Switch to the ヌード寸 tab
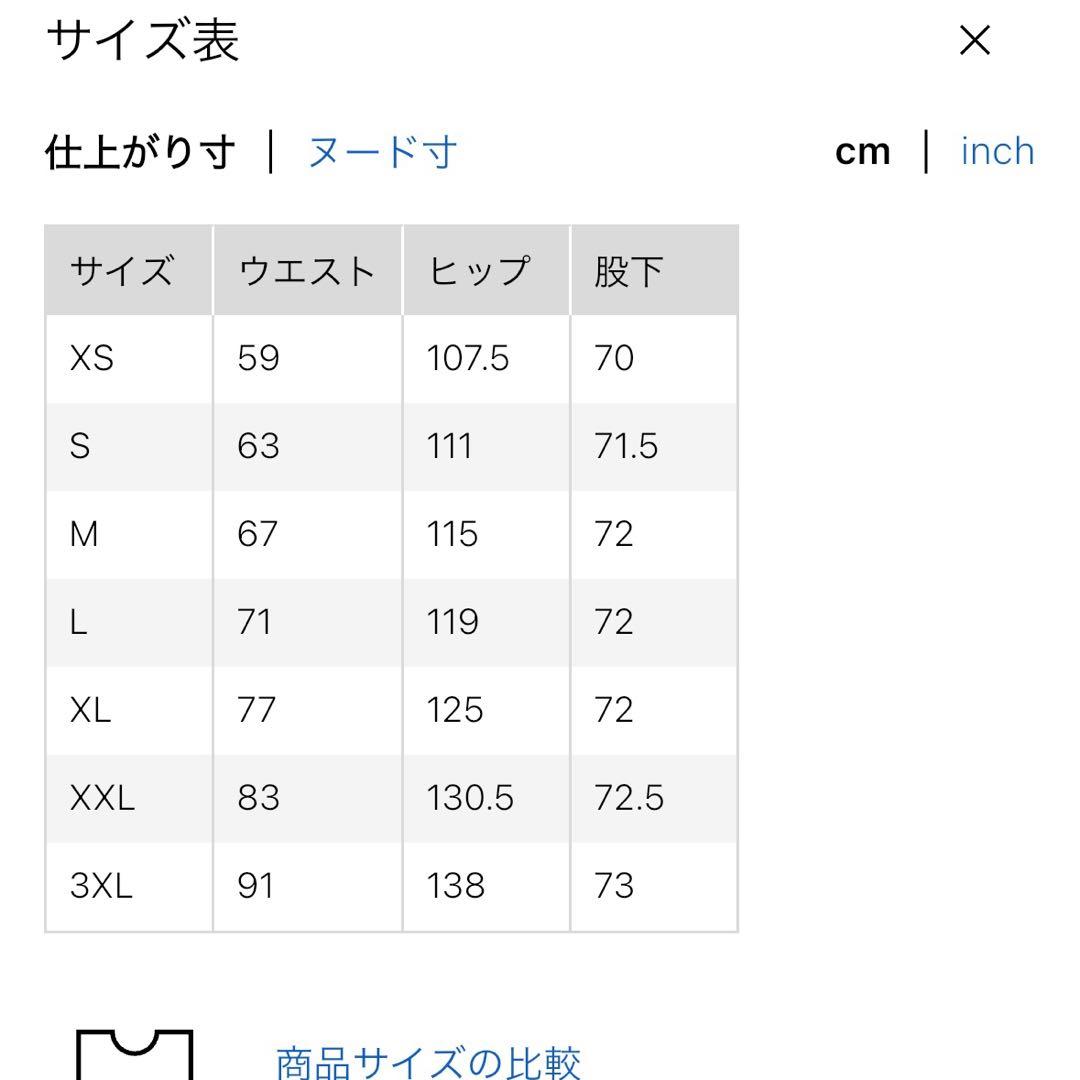 (382, 152)
